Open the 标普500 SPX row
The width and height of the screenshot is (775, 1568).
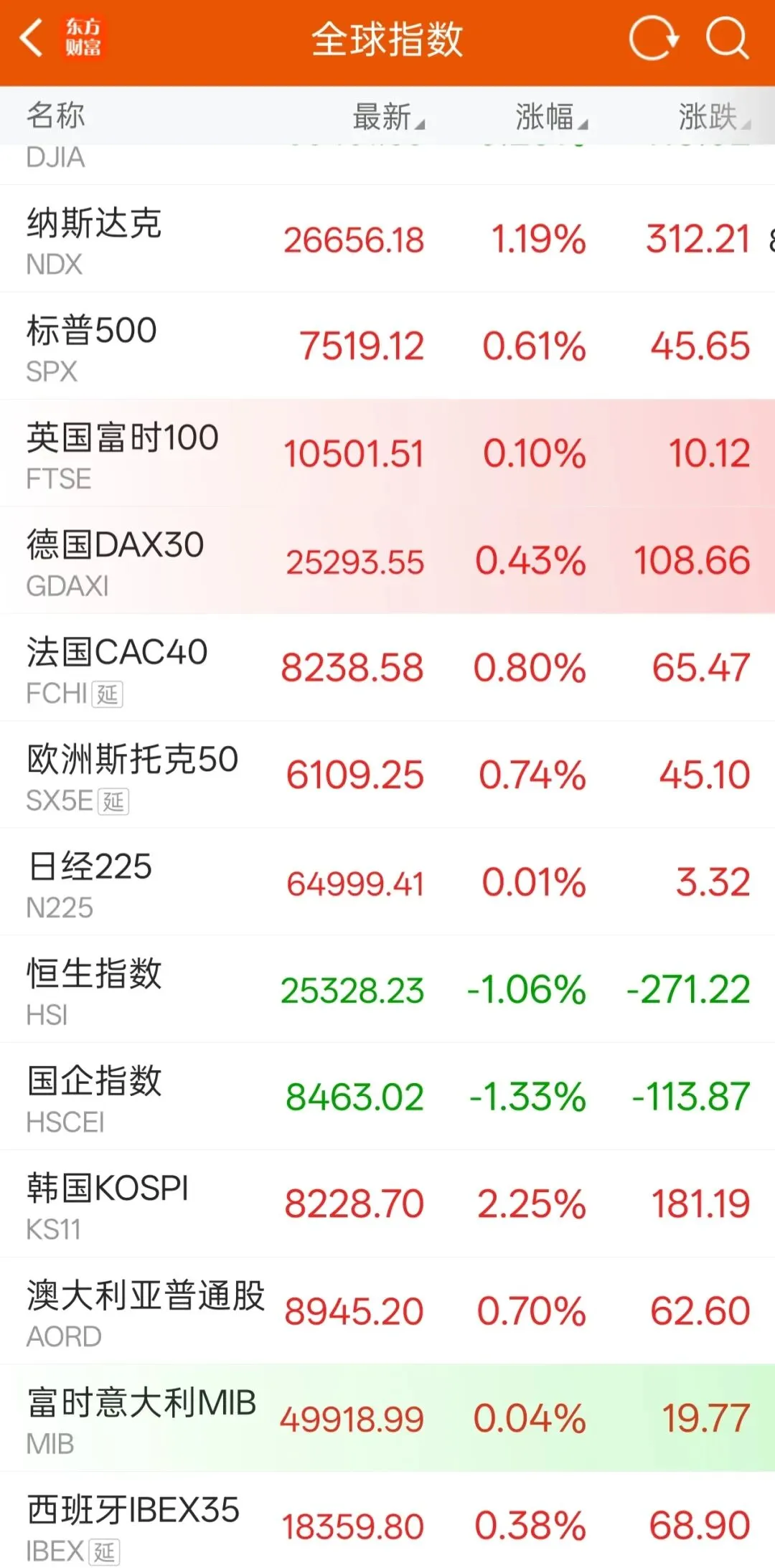coord(387,346)
